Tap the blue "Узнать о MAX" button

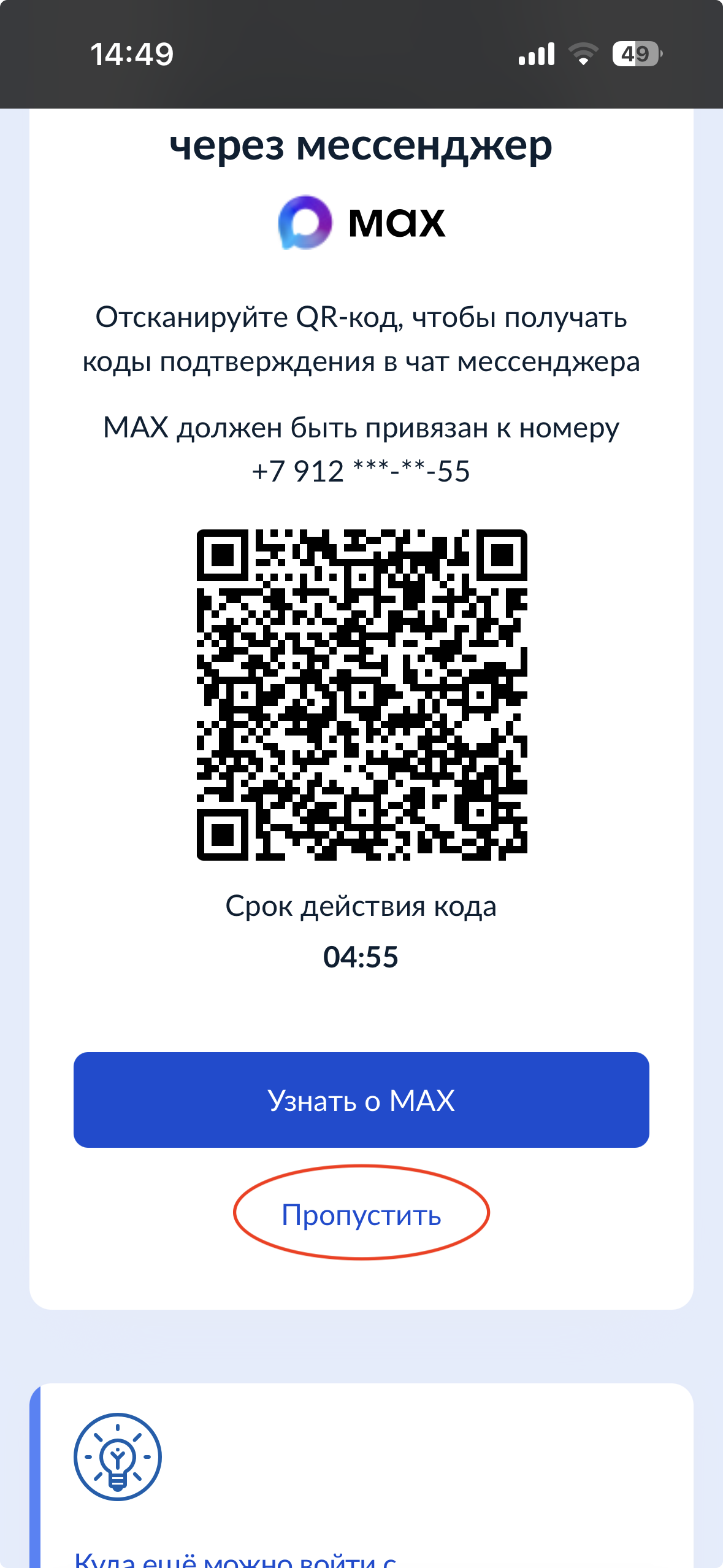pyautogui.click(x=361, y=1100)
